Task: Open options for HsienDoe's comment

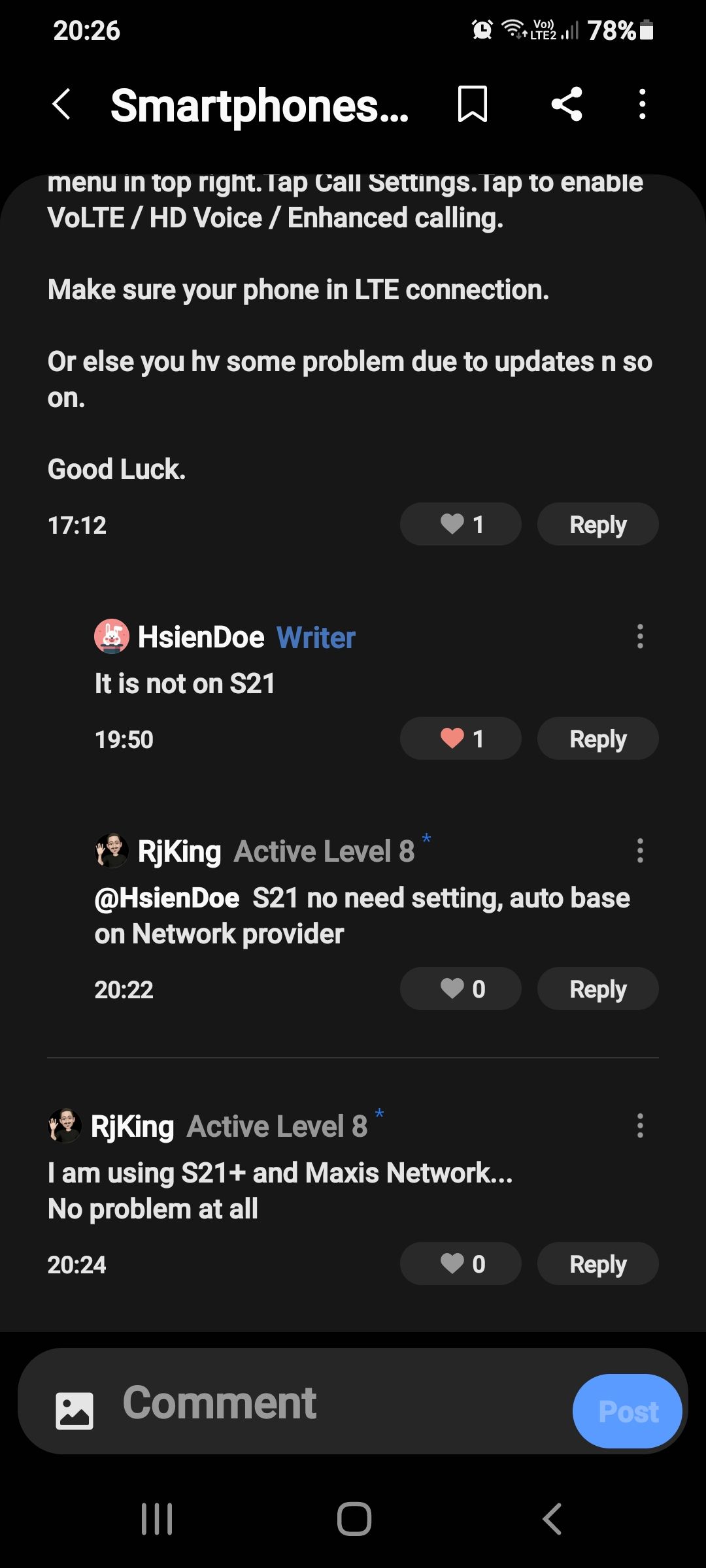Action: tap(640, 636)
